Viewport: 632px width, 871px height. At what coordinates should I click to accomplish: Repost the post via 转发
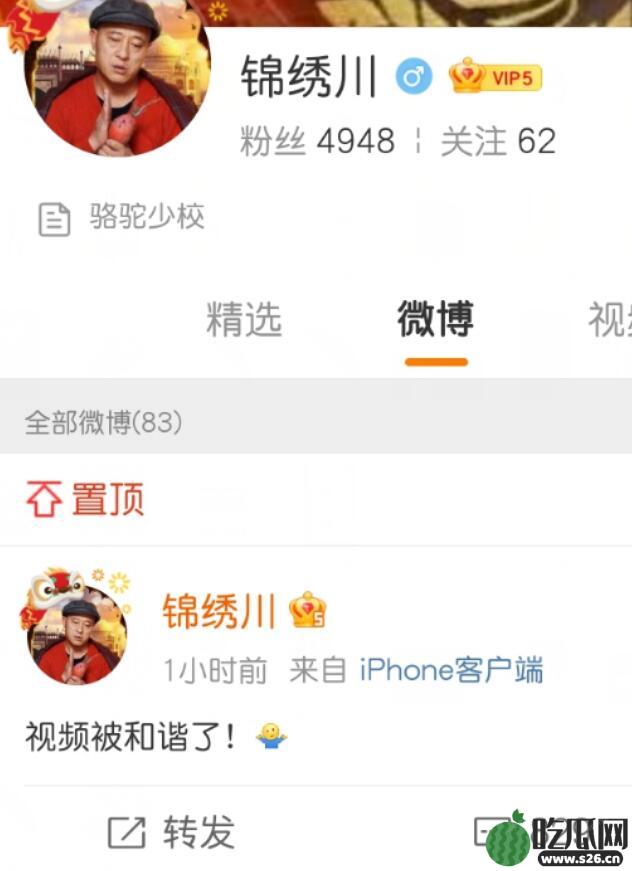pos(171,832)
